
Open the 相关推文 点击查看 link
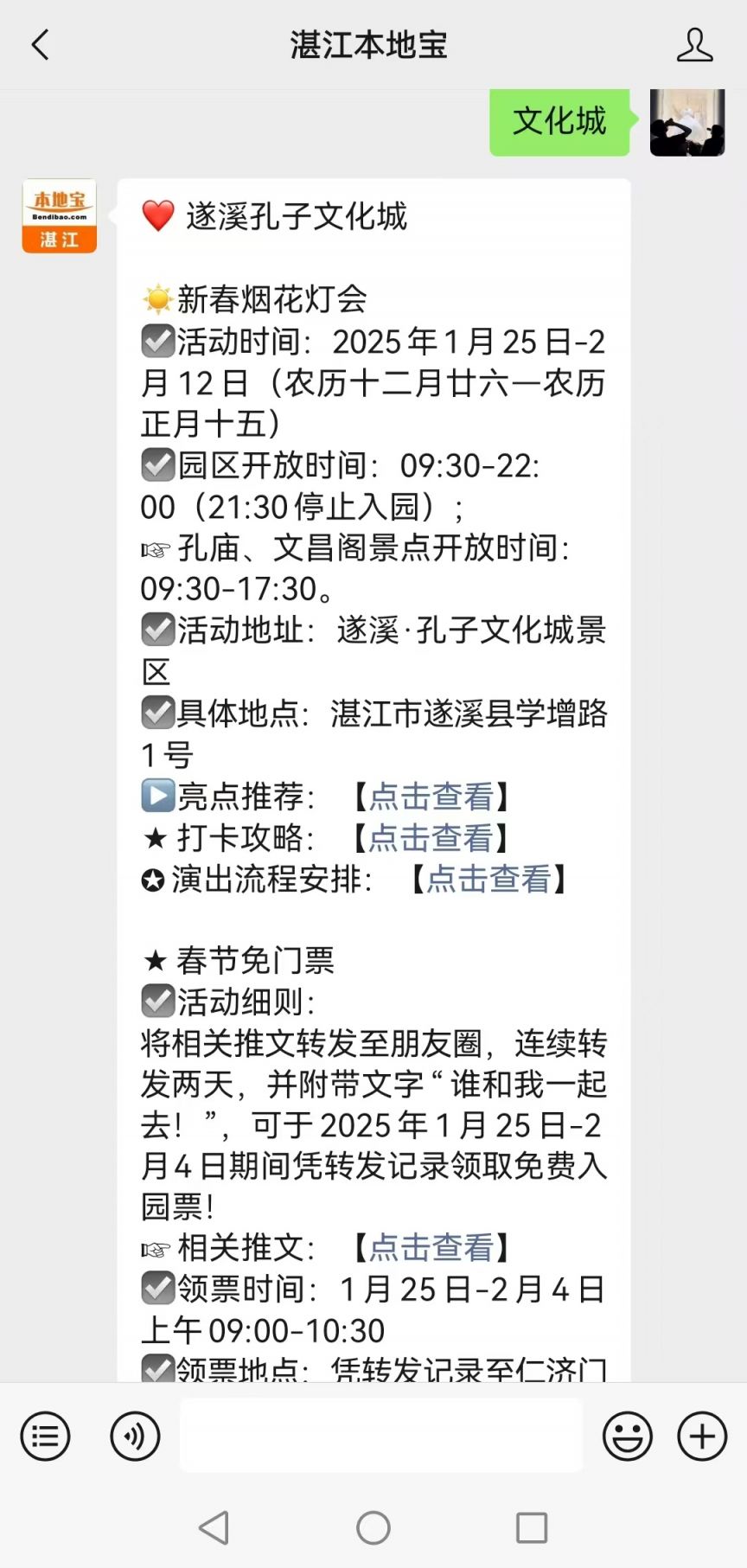431,1247
